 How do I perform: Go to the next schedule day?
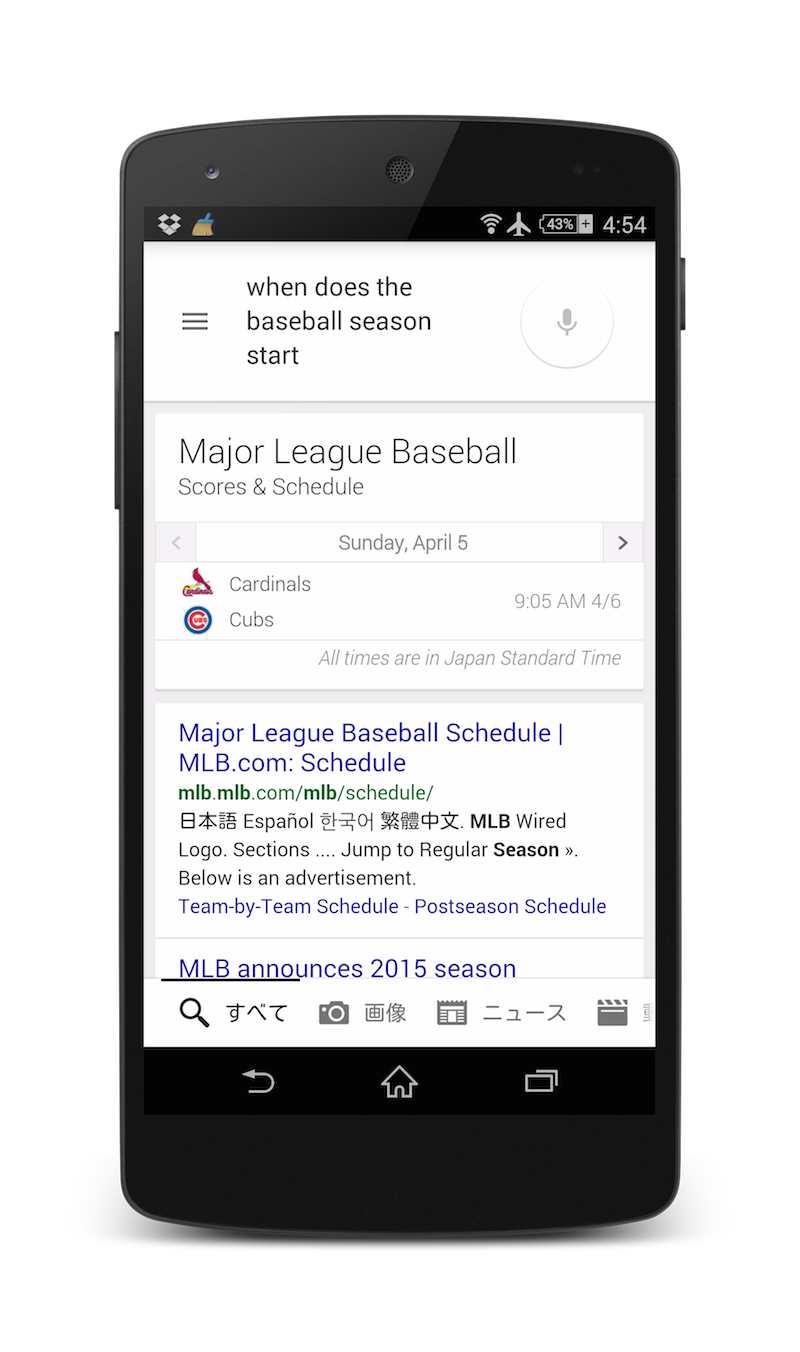623,543
